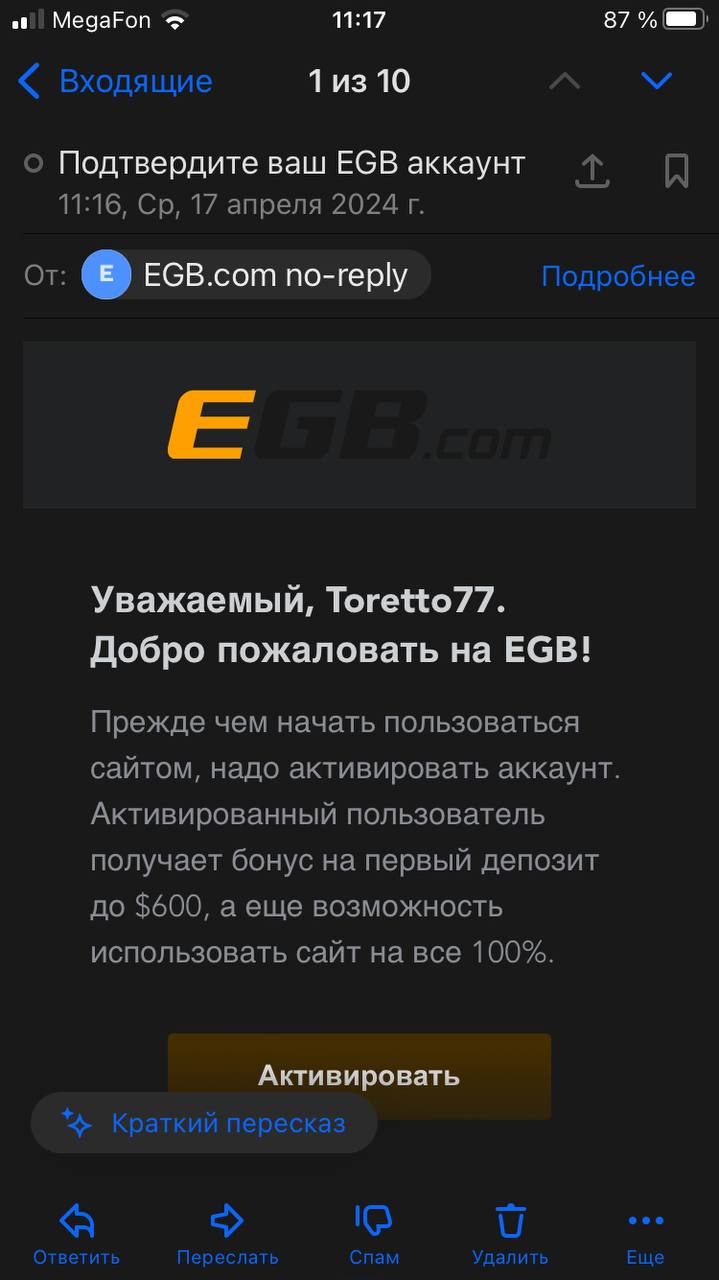The height and width of the screenshot is (1280, 719).
Task: Open sender chip EGB.com no-reply
Action: (256, 275)
